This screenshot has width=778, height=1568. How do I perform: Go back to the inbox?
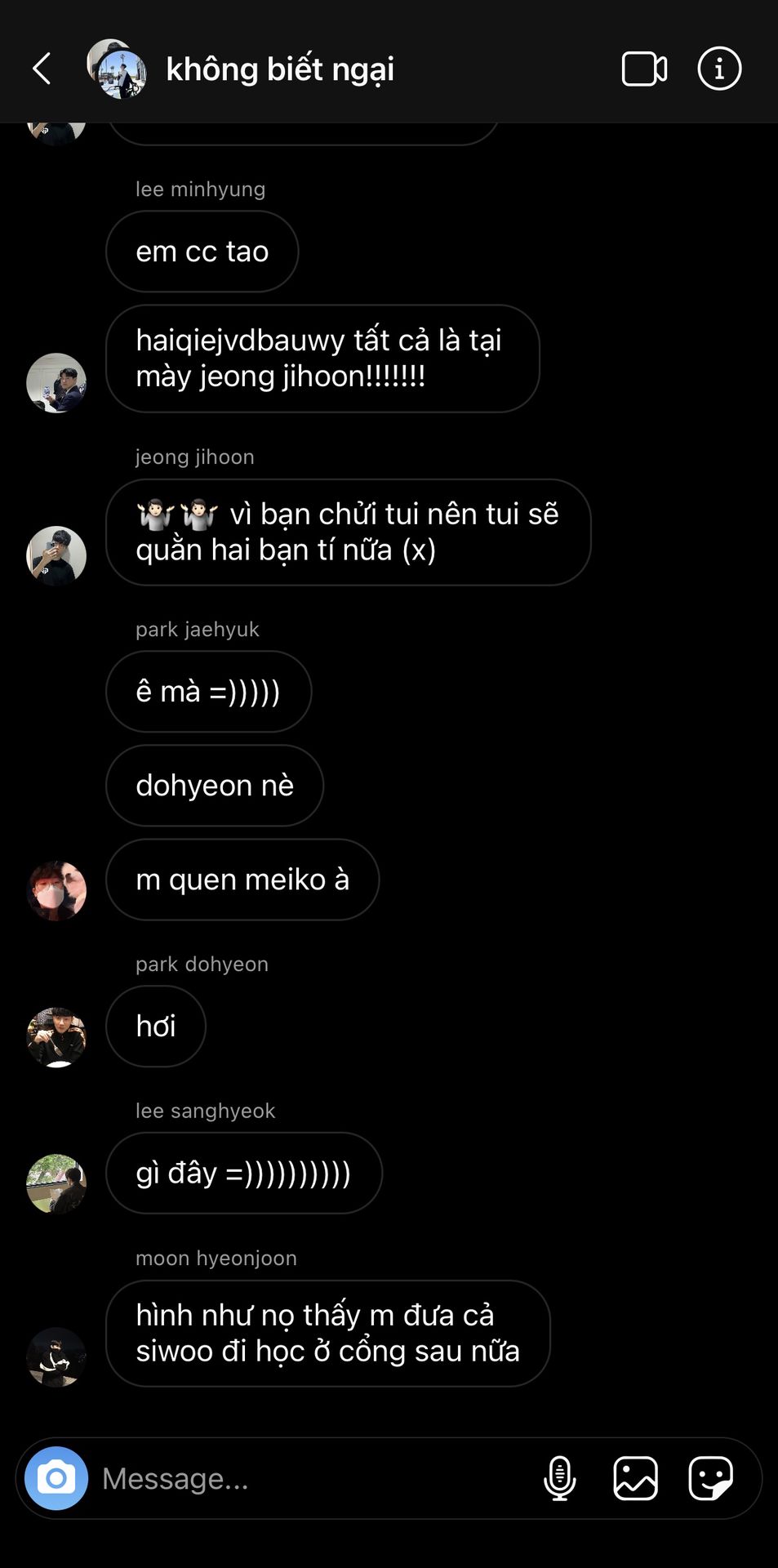(42, 69)
